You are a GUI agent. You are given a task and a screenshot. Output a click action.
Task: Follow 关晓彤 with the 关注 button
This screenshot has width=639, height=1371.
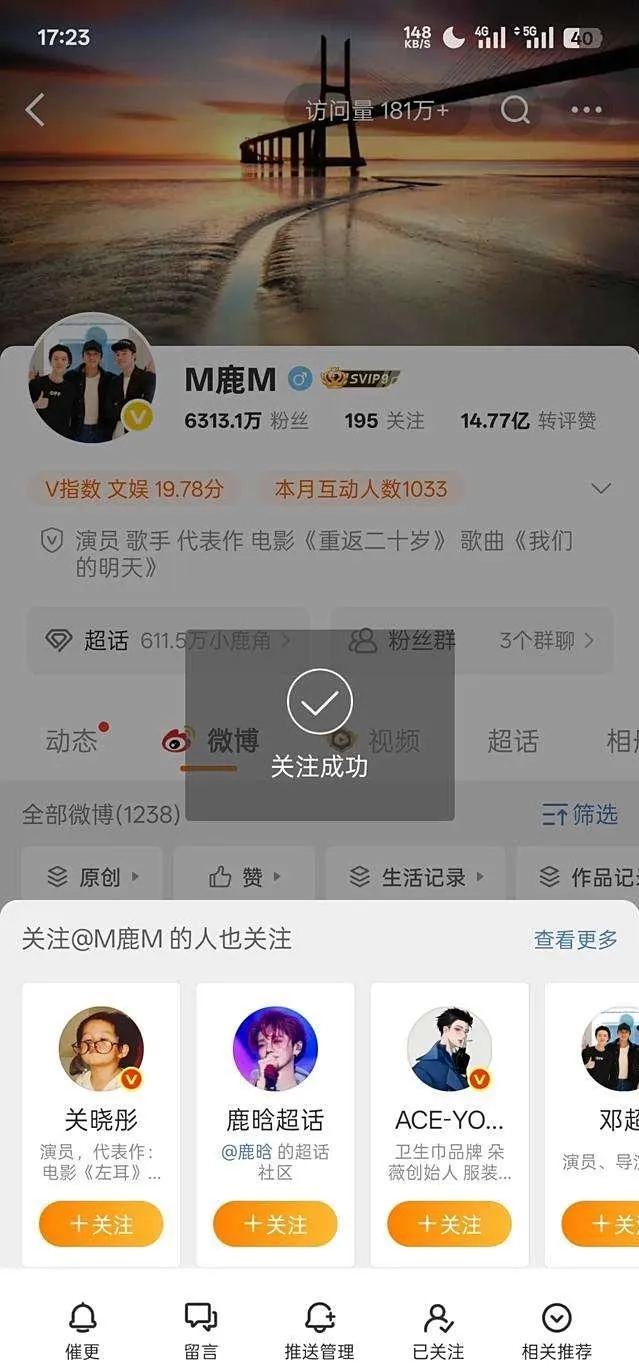(x=101, y=1224)
